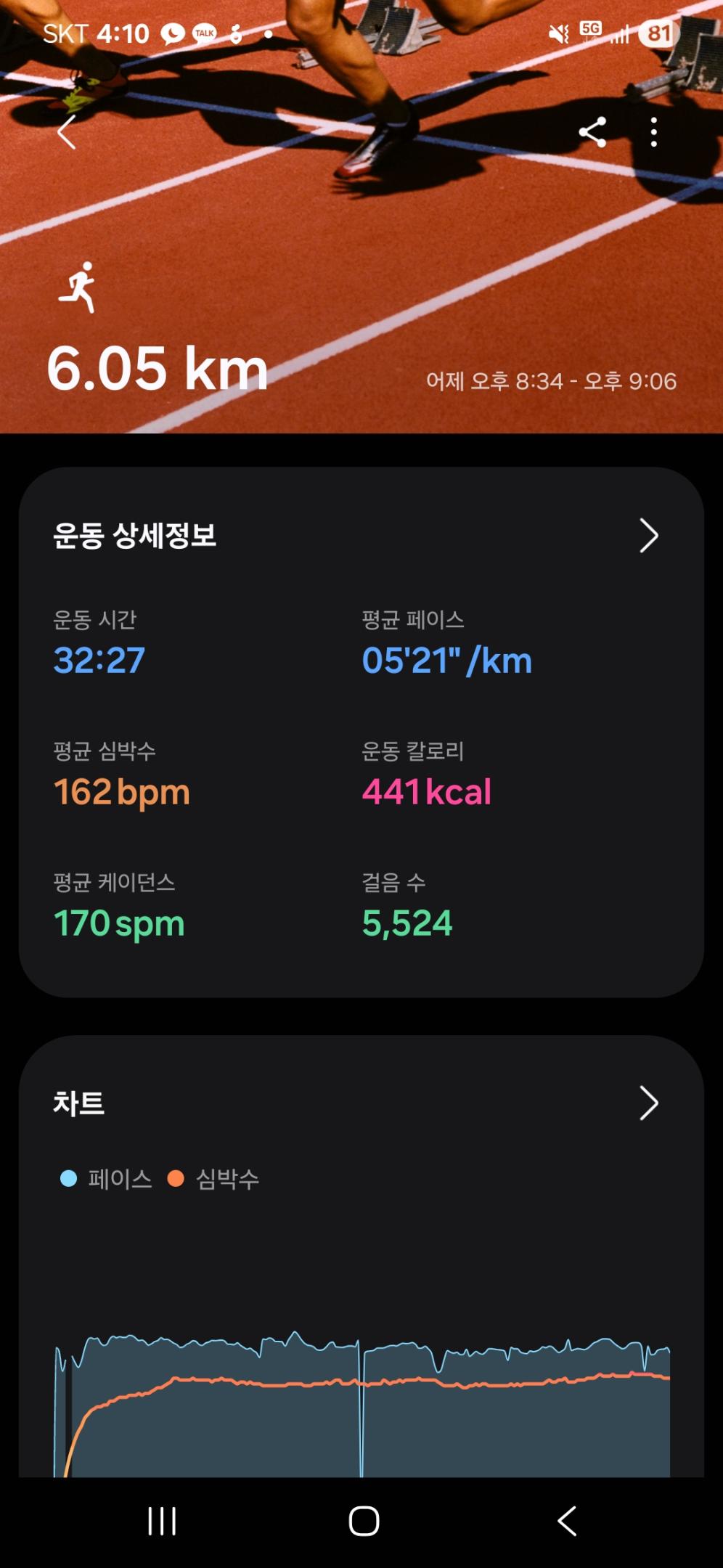Screen dimensions: 723x1568
Task: Tap the system back button
Action: click(x=567, y=1521)
